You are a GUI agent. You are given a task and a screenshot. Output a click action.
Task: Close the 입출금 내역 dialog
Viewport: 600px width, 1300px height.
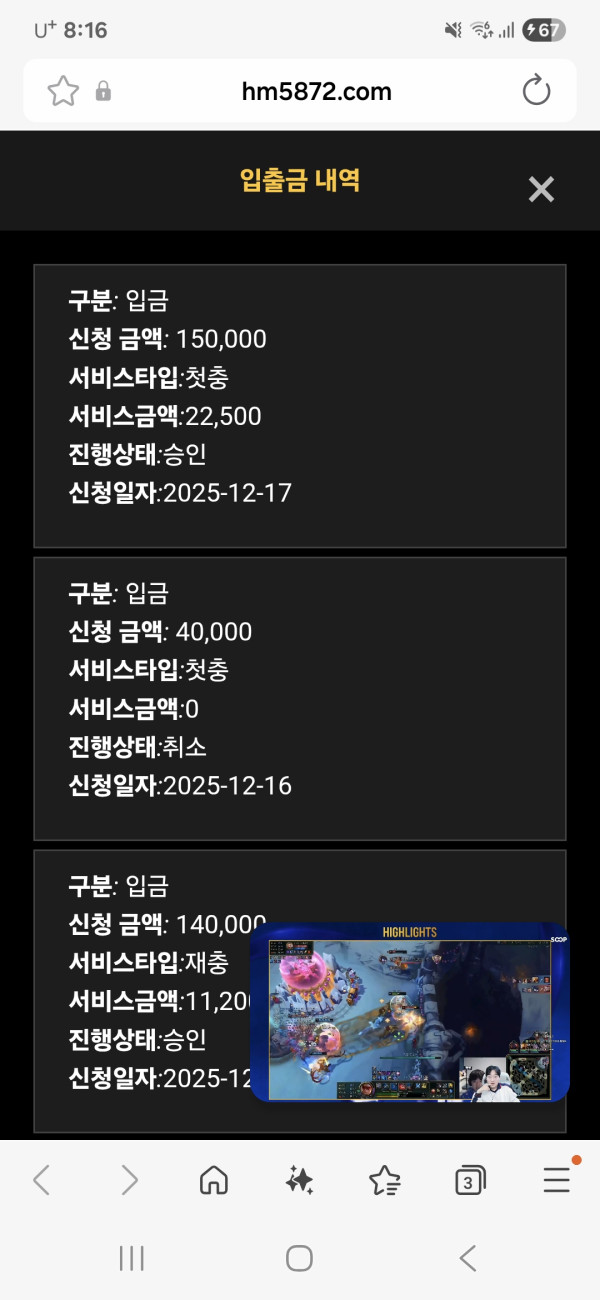tap(541, 189)
